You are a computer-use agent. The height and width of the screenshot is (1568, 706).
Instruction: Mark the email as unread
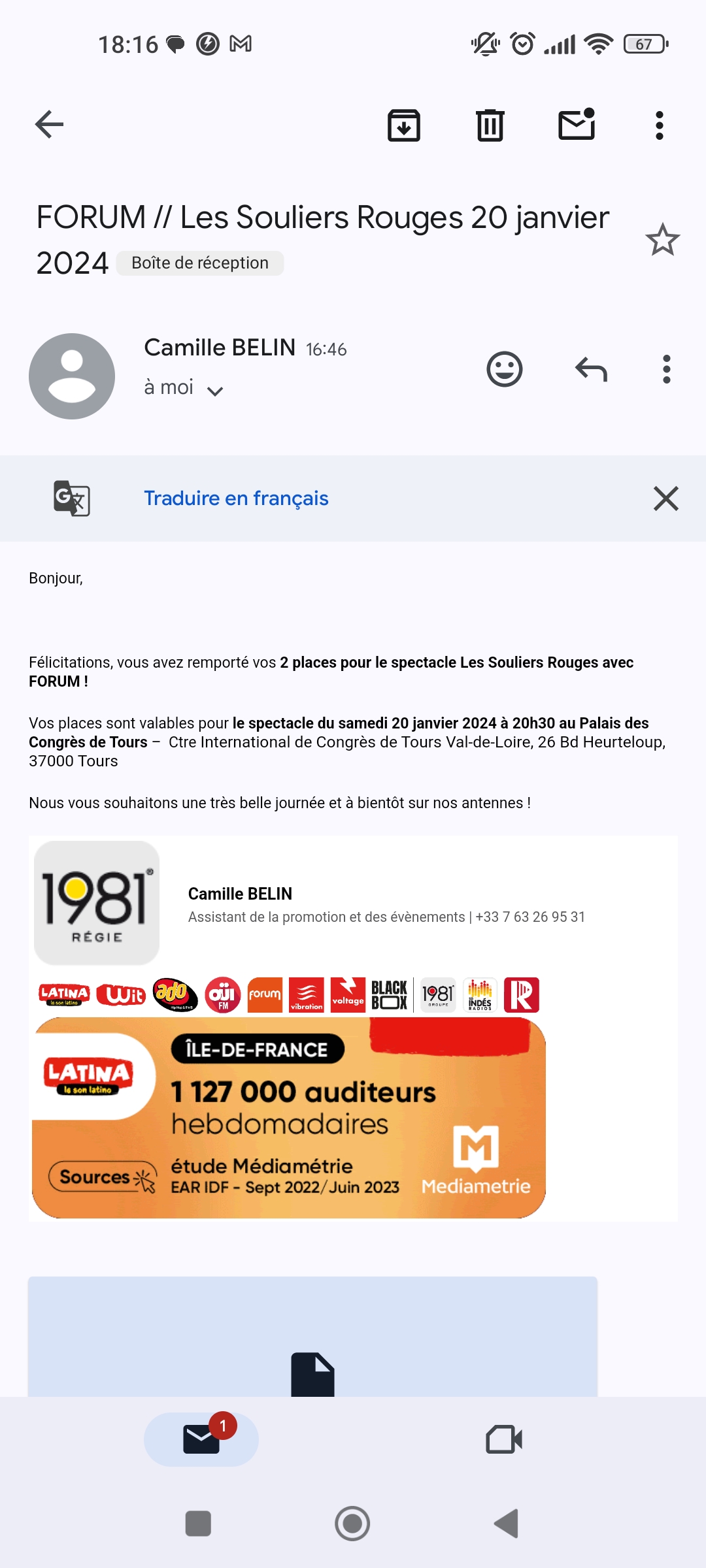coord(577,125)
